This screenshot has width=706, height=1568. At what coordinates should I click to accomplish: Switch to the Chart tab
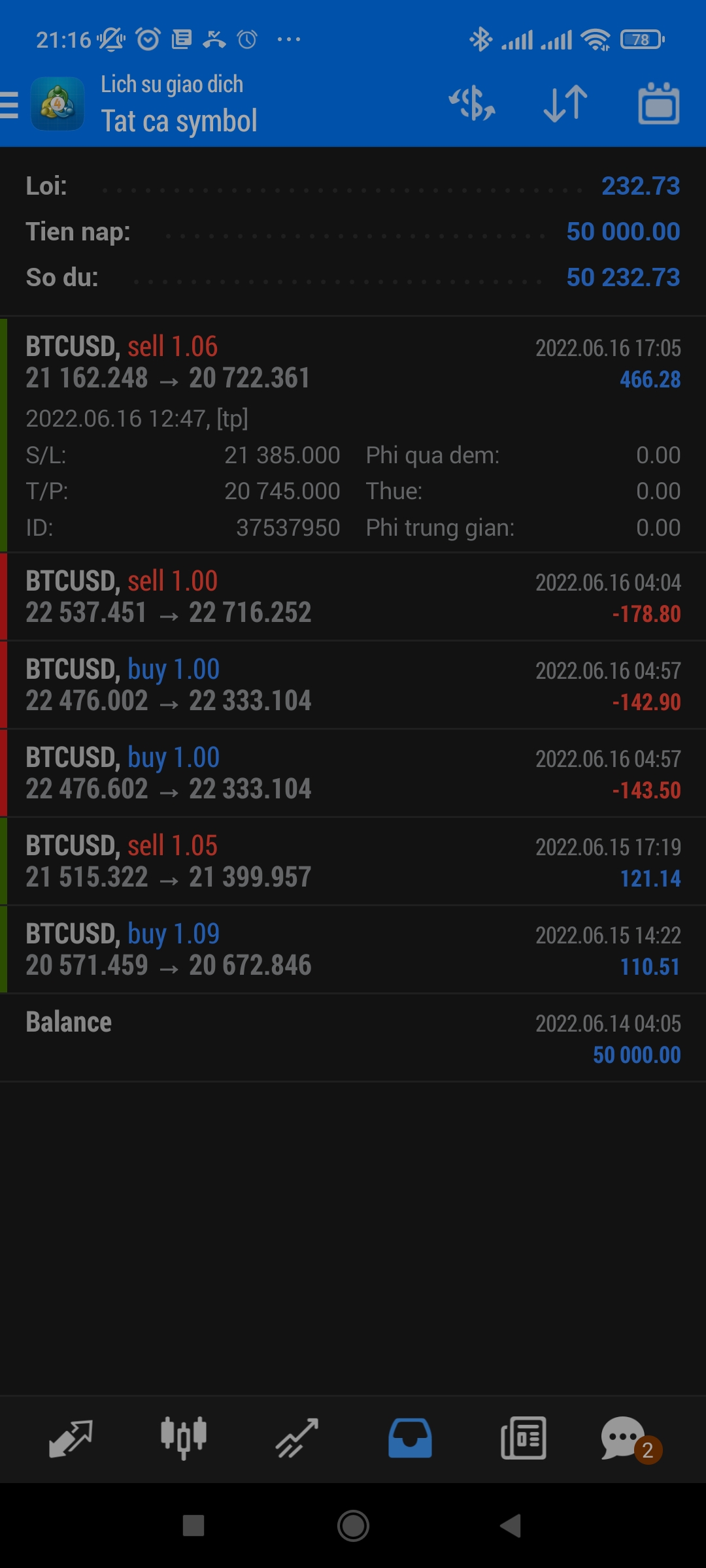tap(184, 1439)
